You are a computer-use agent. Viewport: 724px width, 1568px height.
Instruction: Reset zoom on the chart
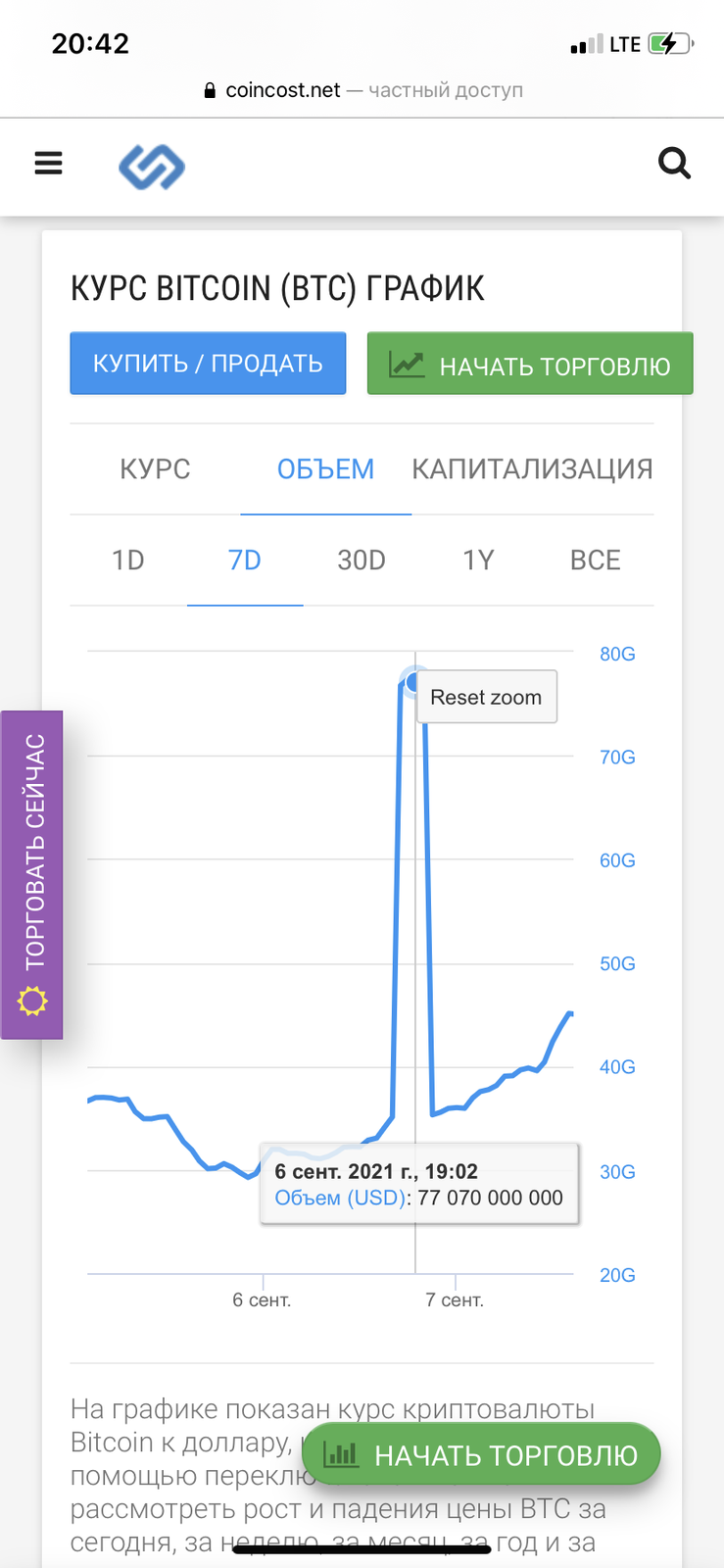pyautogui.click(x=487, y=697)
